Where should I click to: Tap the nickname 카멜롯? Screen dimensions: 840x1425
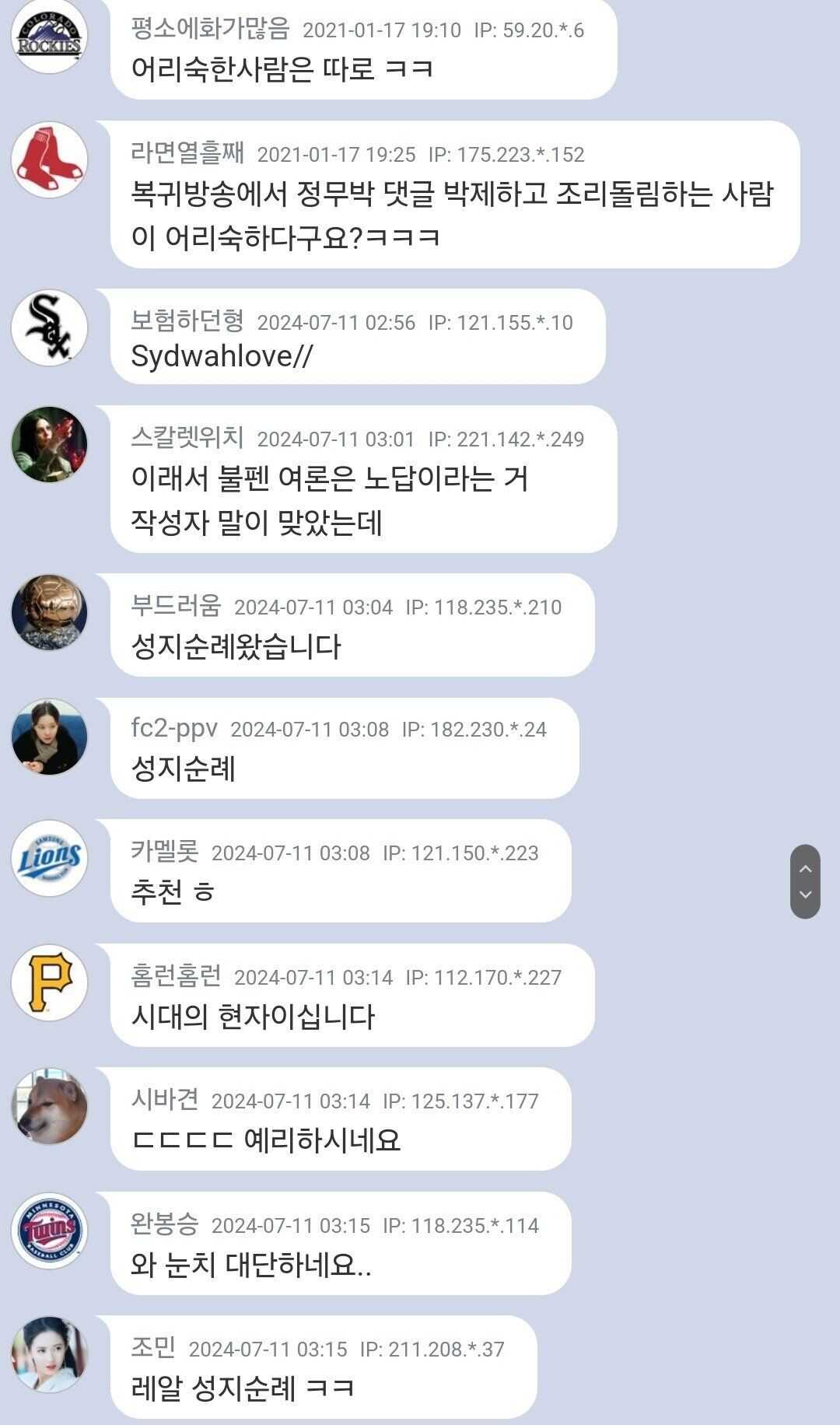pos(165,851)
